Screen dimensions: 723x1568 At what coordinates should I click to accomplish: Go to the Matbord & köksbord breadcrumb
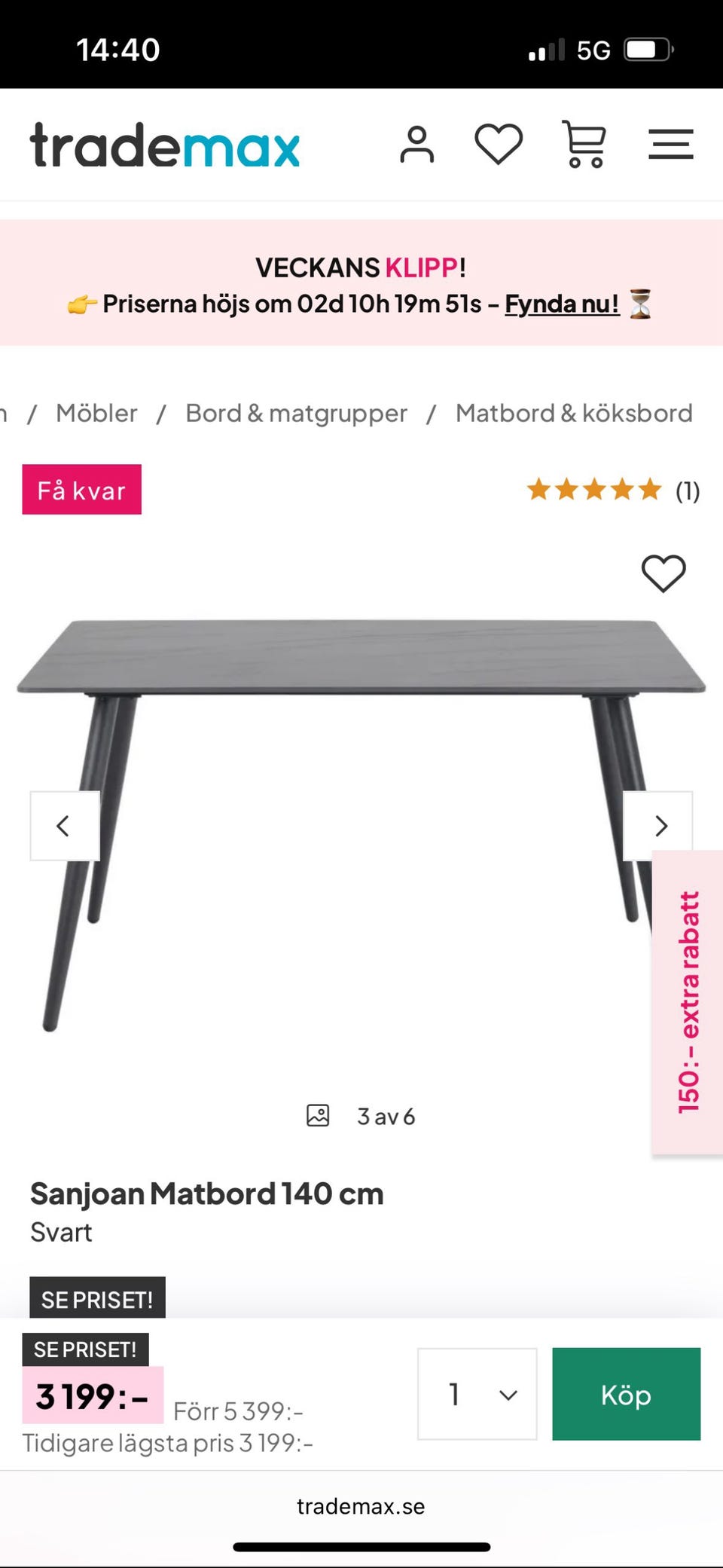[574, 413]
